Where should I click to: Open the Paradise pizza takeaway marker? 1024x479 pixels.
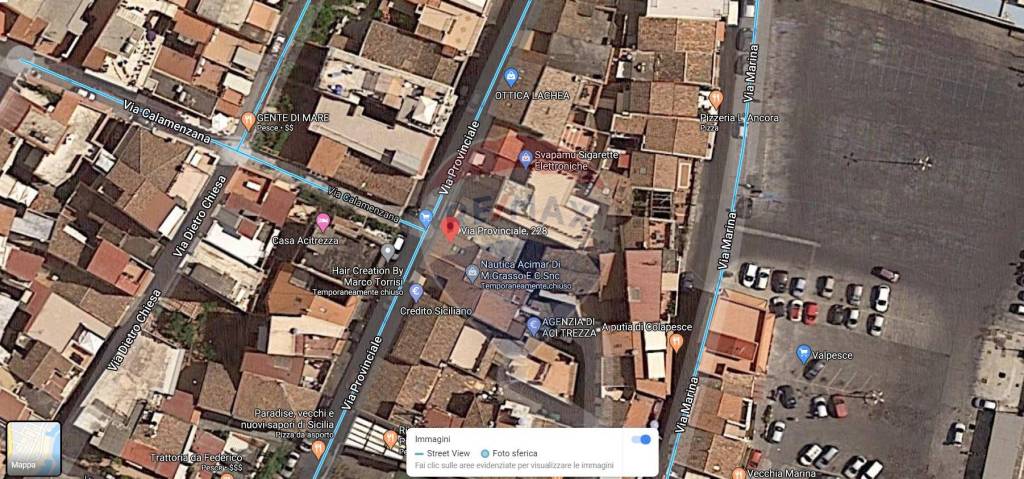pyautogui.click(x=318, y=449)
